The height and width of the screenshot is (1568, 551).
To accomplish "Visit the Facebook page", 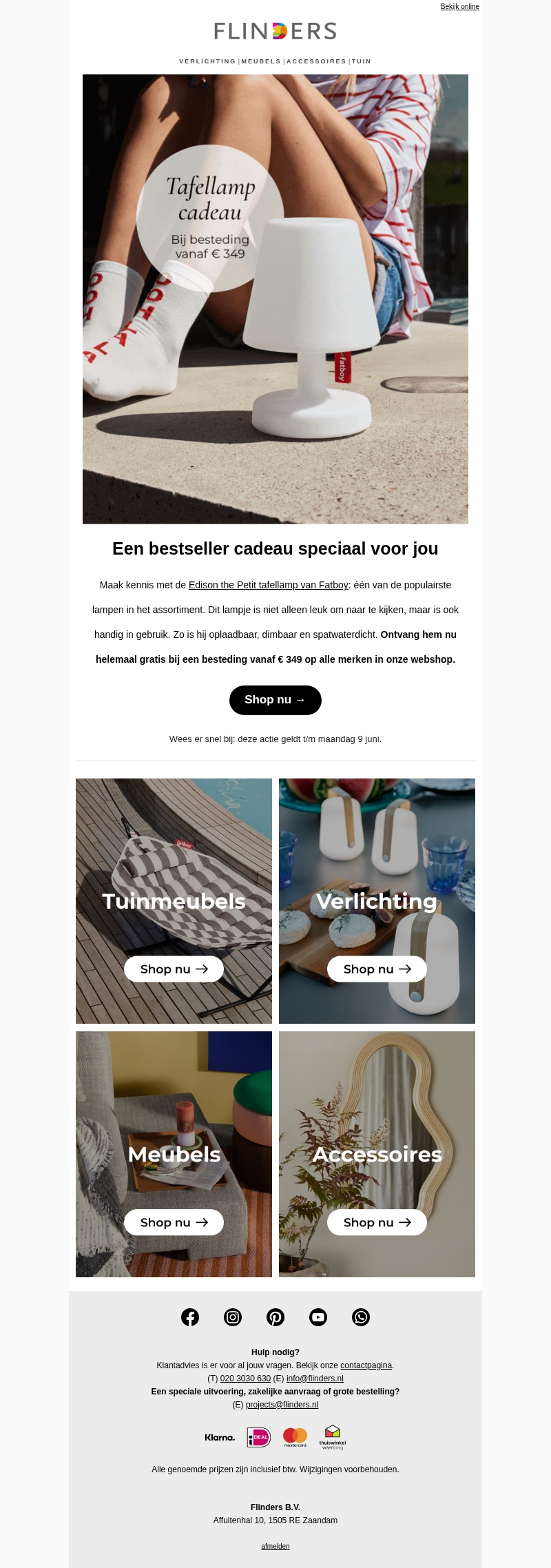I will (x=190, y=1317).
